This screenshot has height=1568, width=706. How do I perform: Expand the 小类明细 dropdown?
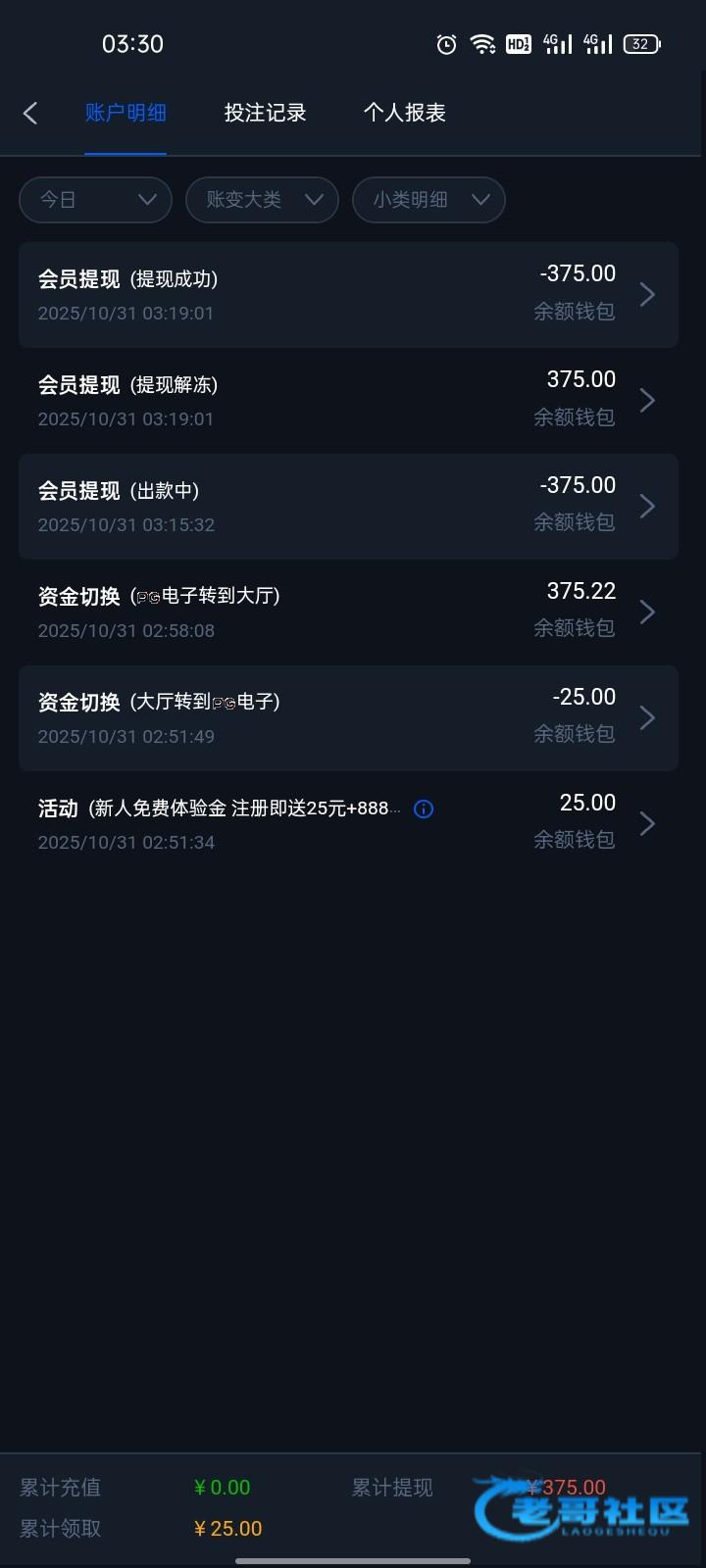click(x=429, y=200)
